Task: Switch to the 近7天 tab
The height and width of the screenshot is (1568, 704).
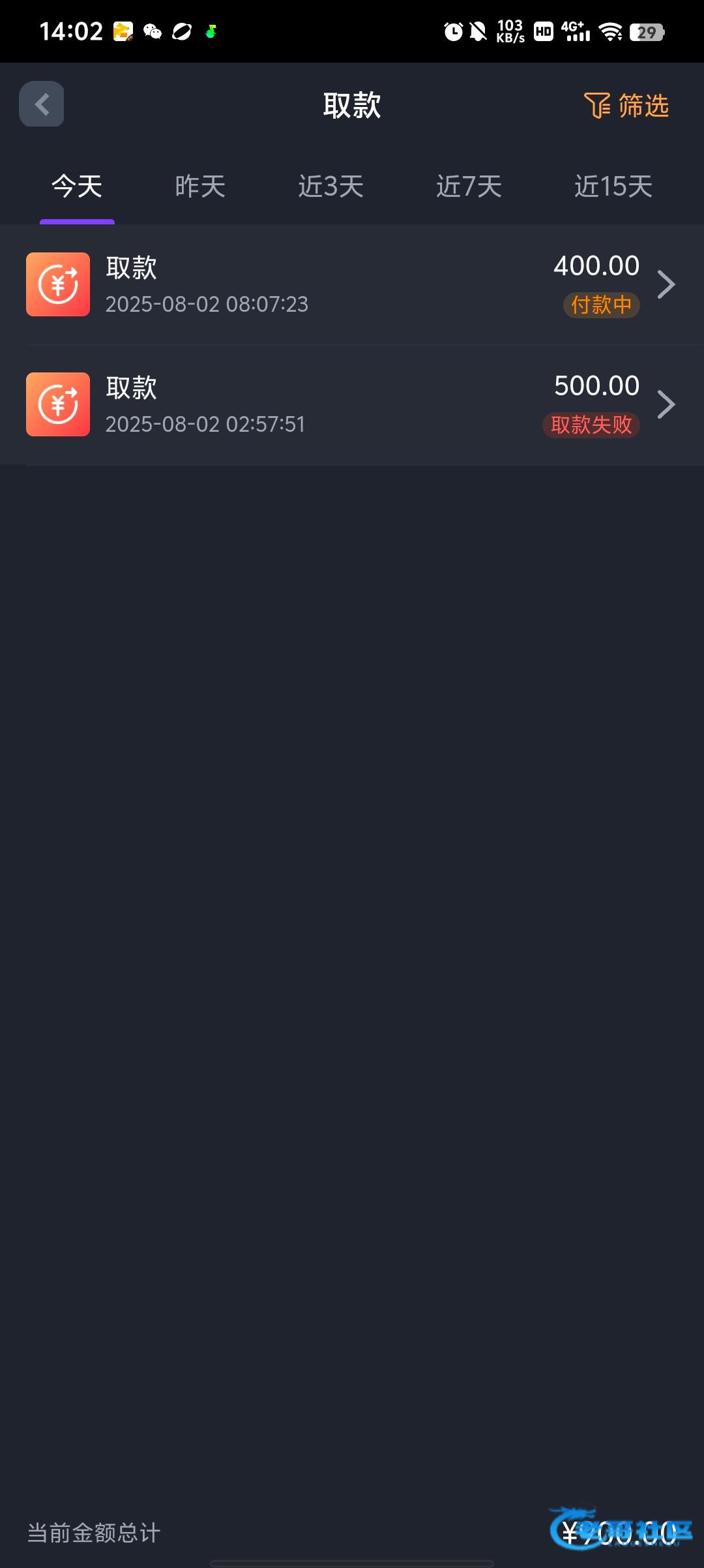Action: coord(469,187)
